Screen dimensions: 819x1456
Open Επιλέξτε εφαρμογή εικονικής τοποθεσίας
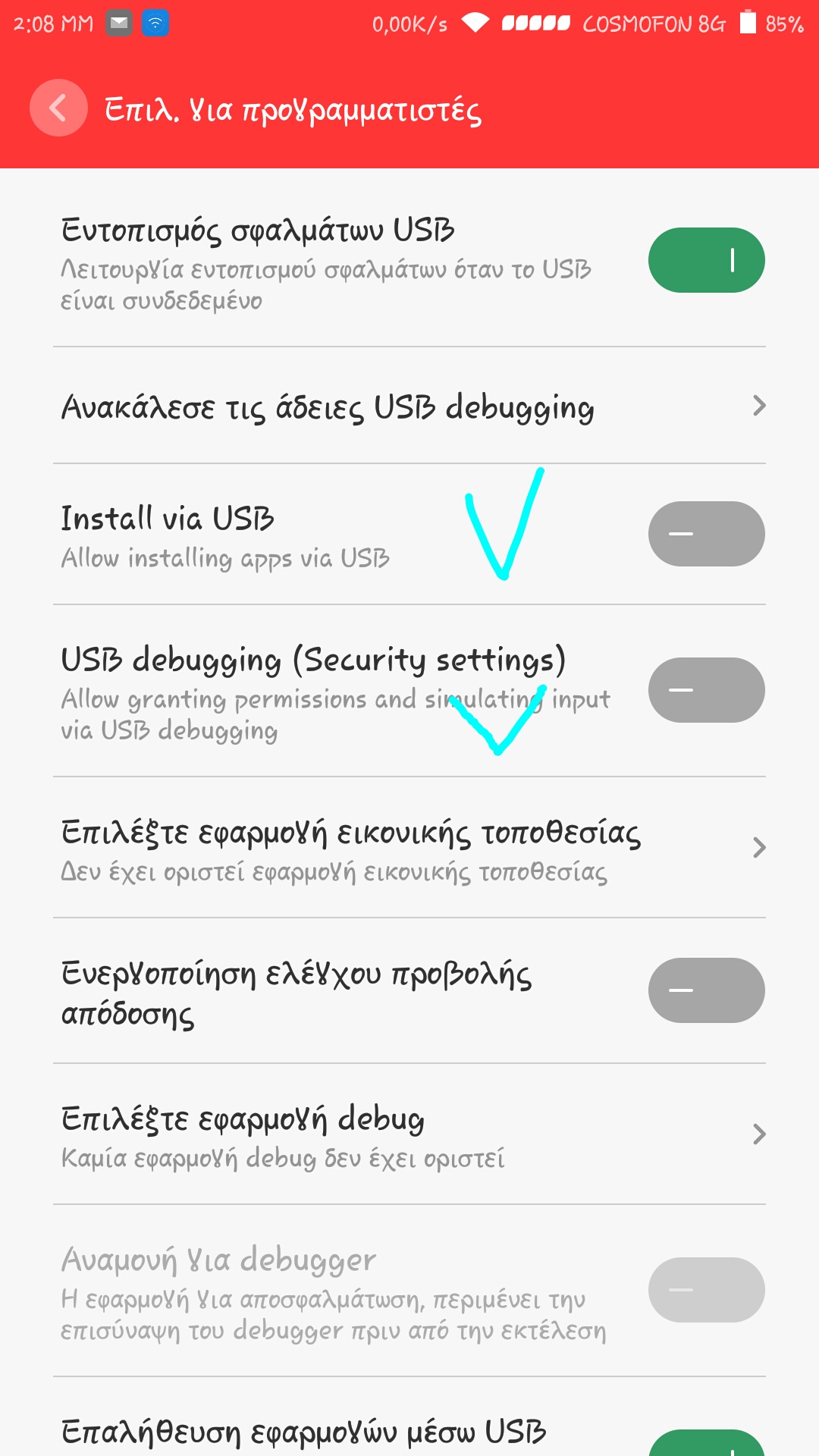coord(409,848)
